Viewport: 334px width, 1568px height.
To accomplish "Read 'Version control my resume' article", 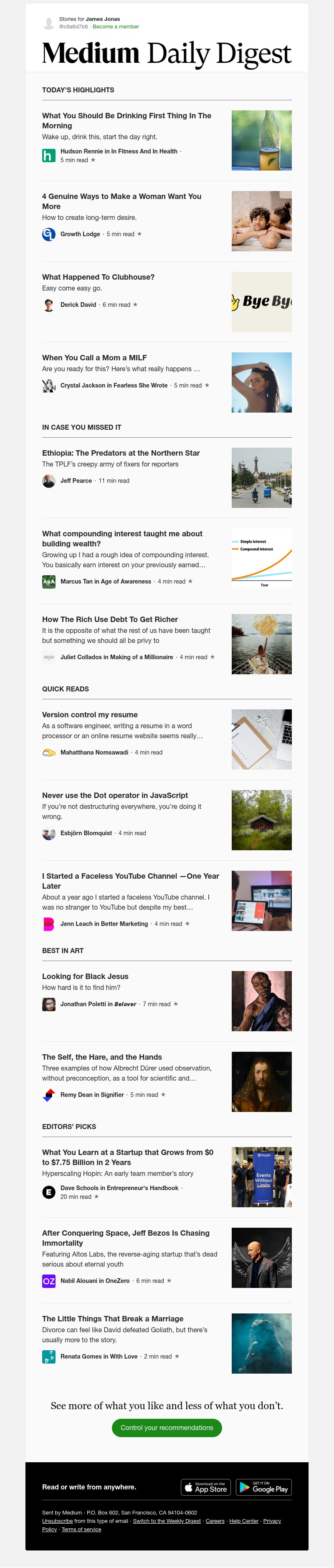I will [89, 715].
